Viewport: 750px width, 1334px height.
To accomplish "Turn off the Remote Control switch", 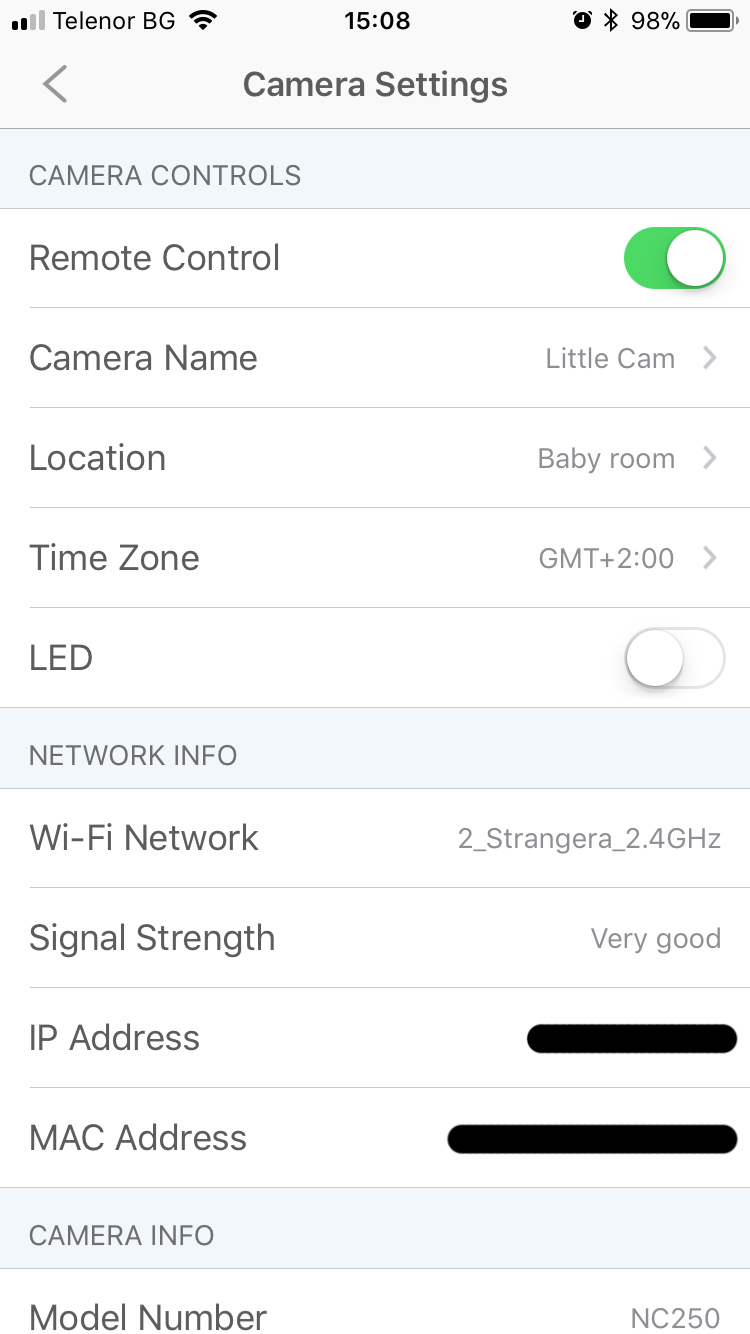I will point(674,258).
